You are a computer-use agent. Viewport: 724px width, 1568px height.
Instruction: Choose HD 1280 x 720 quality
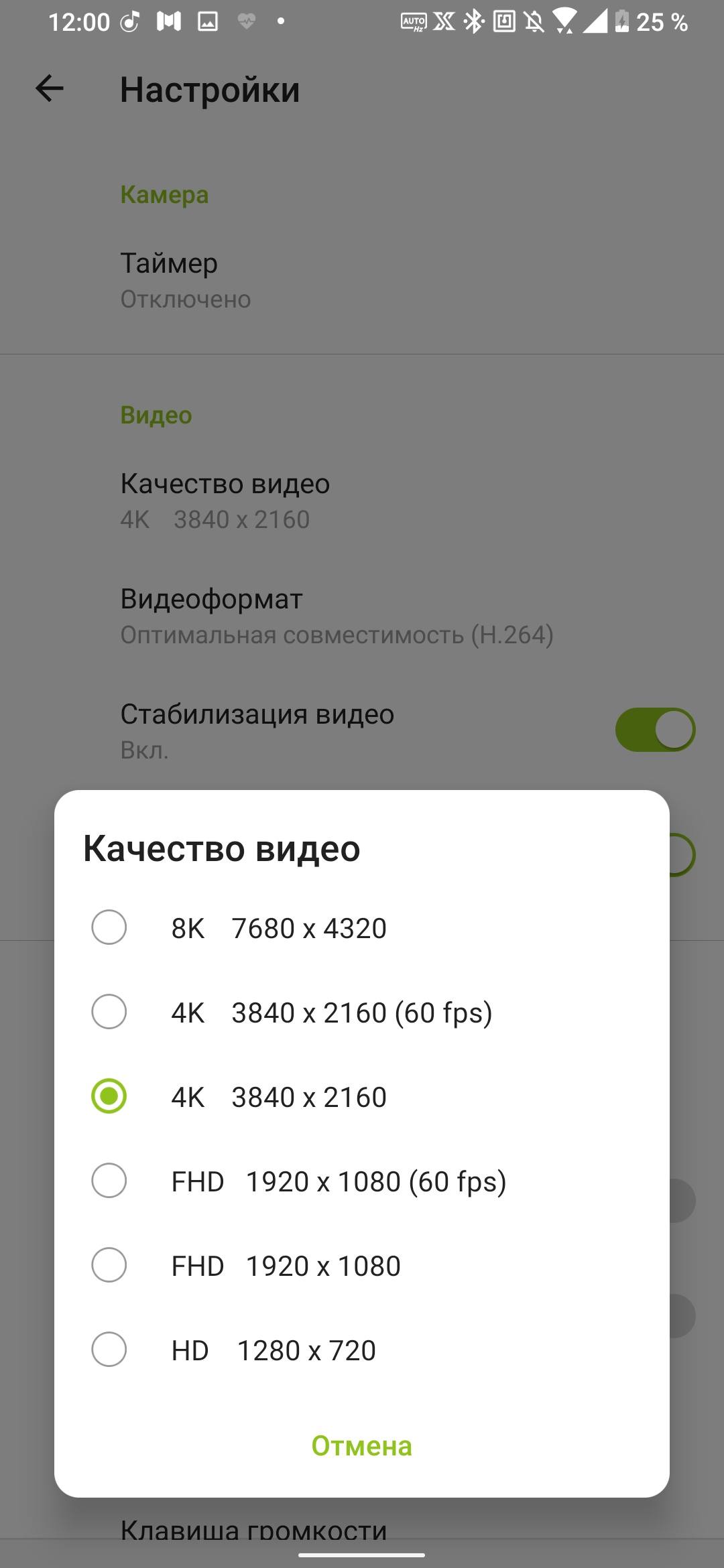pyautogui.click(x=109, y=1350)
